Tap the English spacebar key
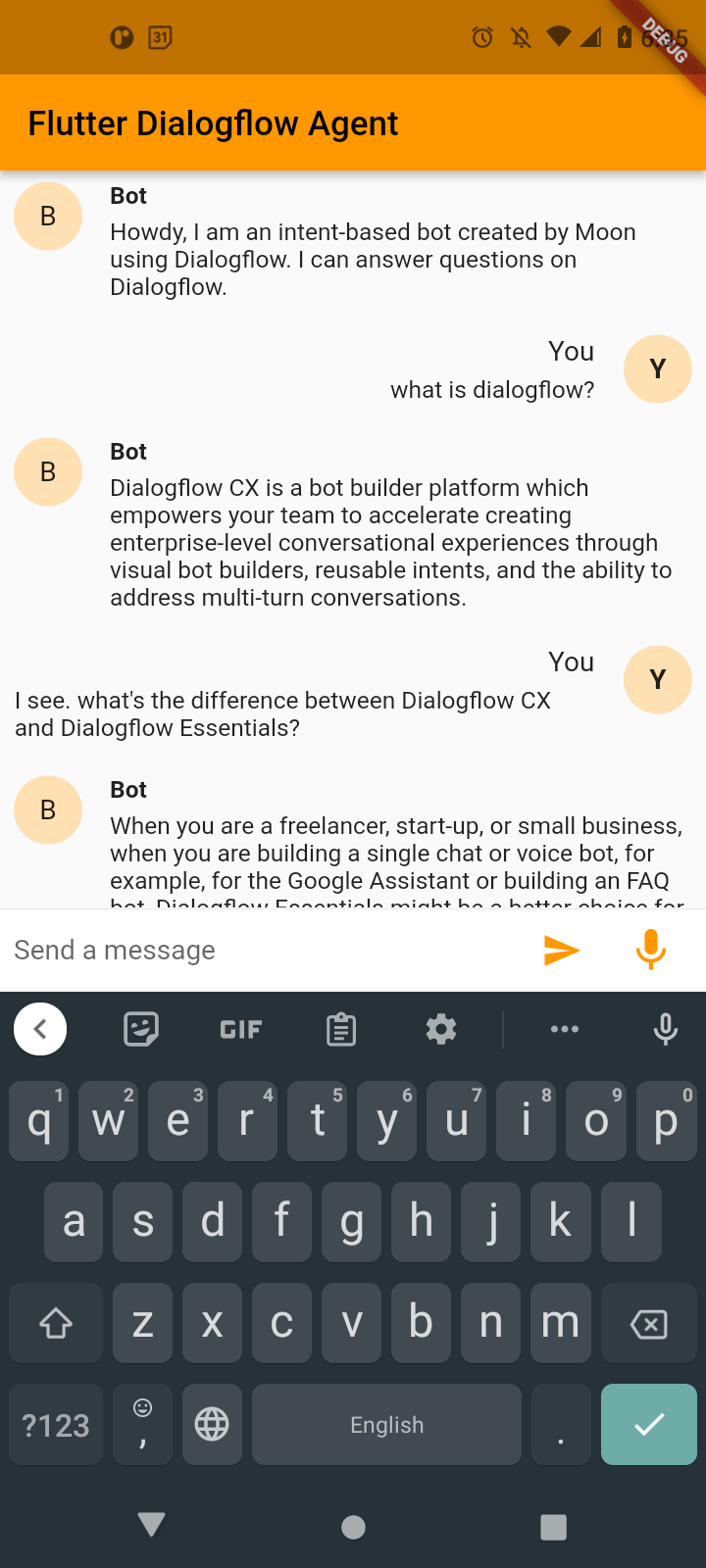The width and height of the screenshot is (706, 1568). (386, 1424)
